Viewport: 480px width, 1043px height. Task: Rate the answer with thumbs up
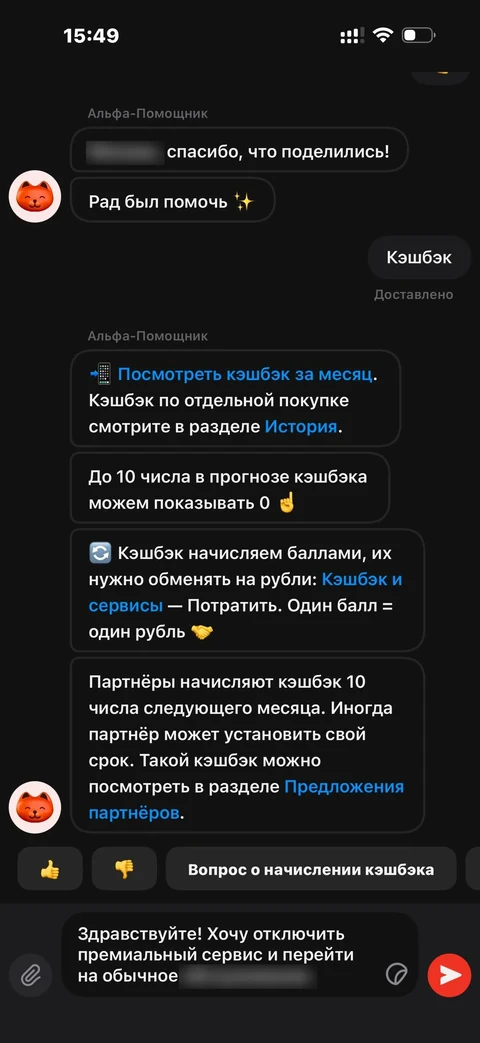pos(50,869)
